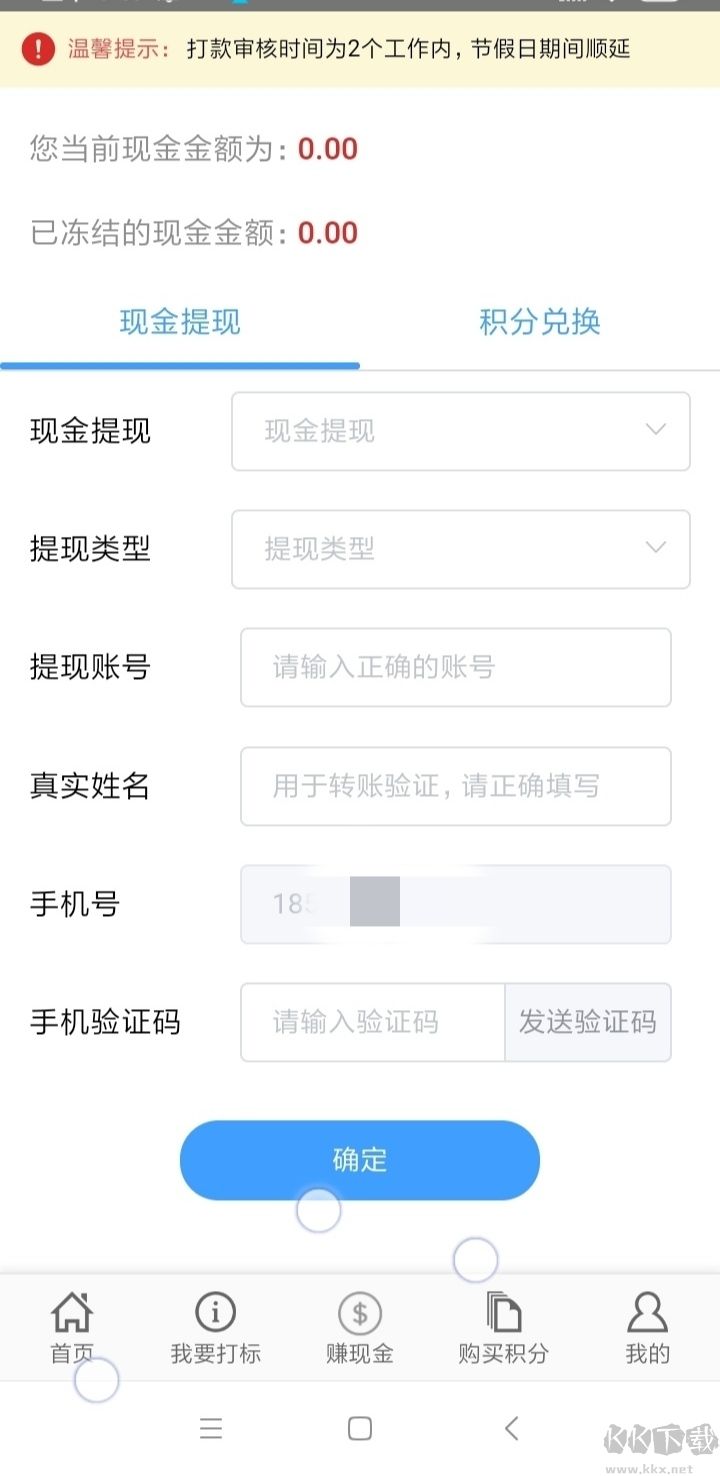This screenshot has width=720, height=1476.
Task: Tap 发送验证码 to request a code
Action: pyautogui.click(x=587, y=1023)
